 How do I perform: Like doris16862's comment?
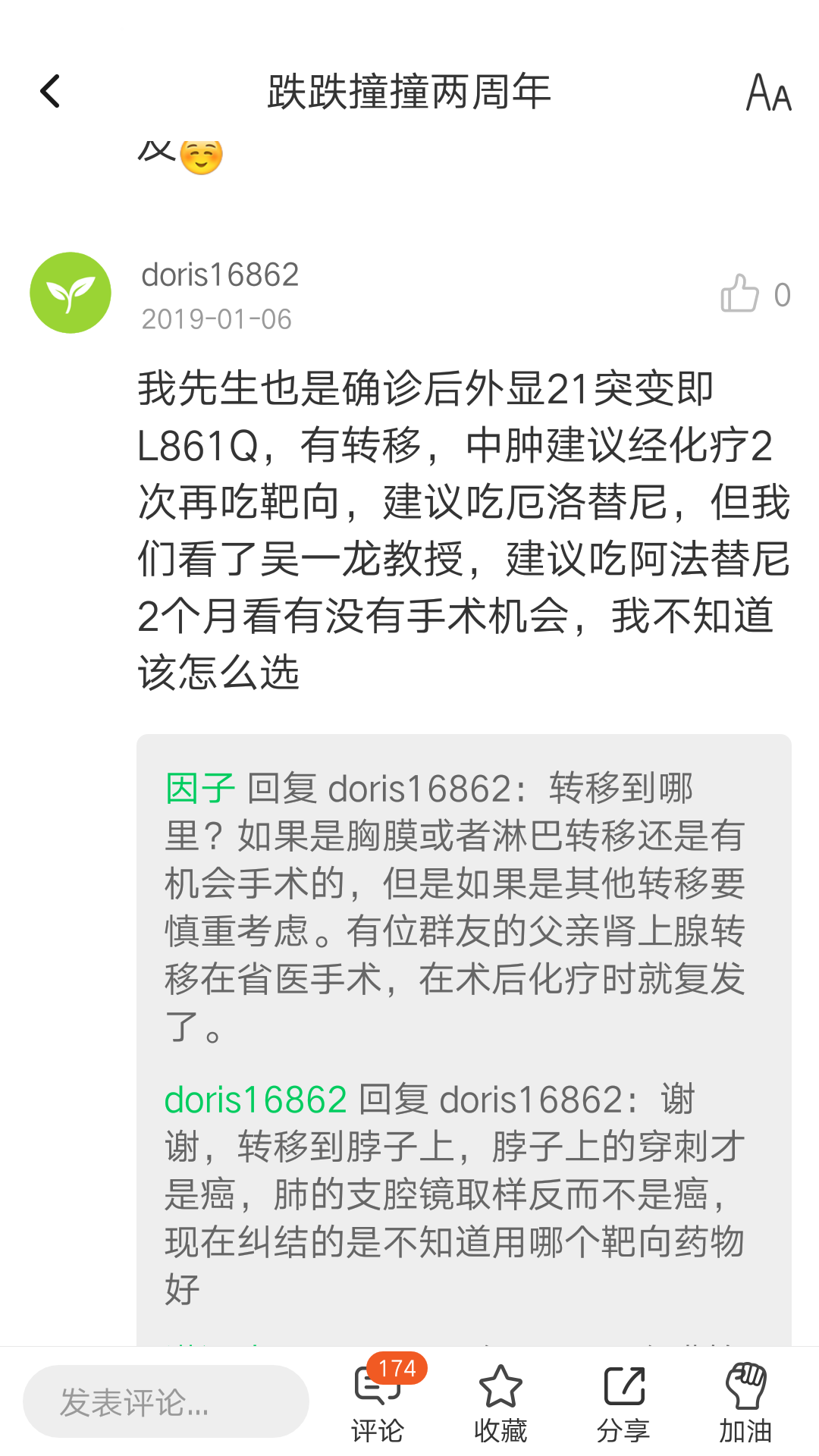[740, 293]
